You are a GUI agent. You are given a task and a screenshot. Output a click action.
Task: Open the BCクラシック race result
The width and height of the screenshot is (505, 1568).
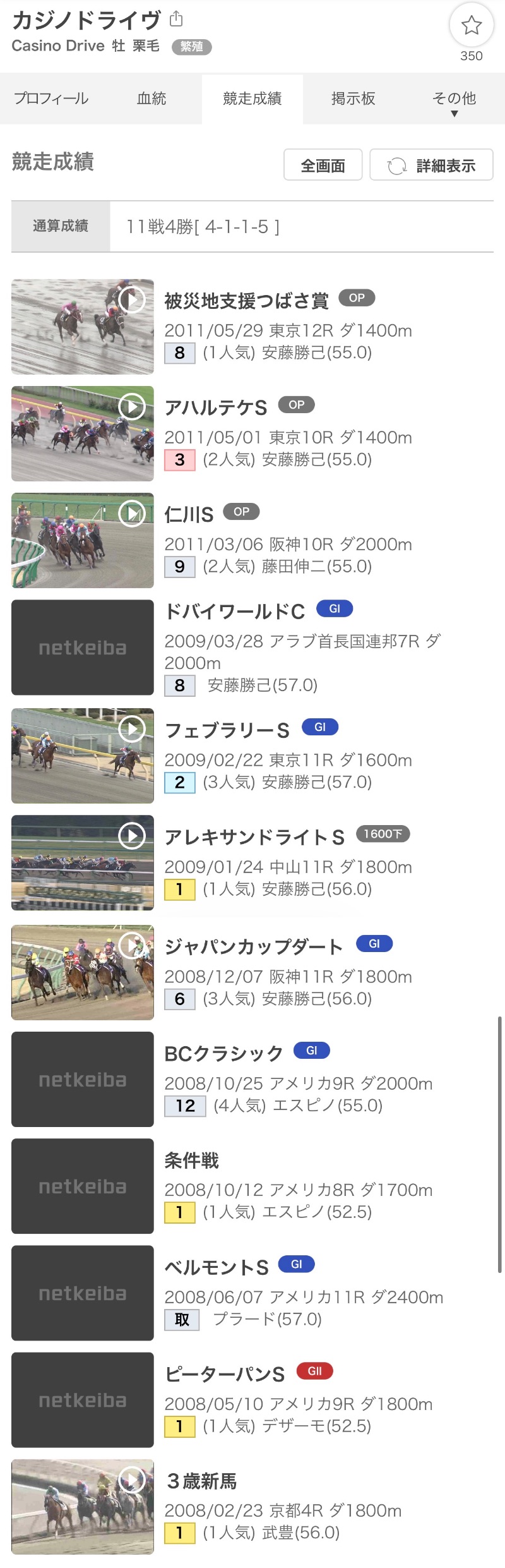pyautogui.click(x=223, y=1053)
